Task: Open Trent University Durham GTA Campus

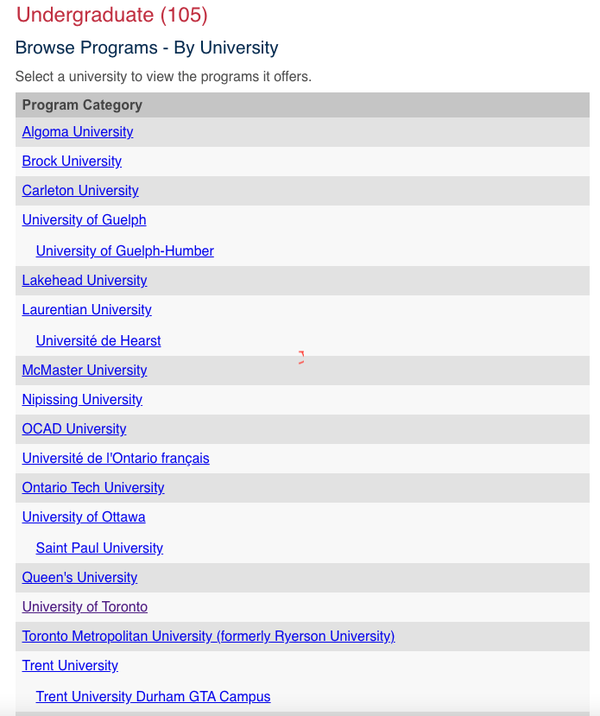Action: point(153,697)
